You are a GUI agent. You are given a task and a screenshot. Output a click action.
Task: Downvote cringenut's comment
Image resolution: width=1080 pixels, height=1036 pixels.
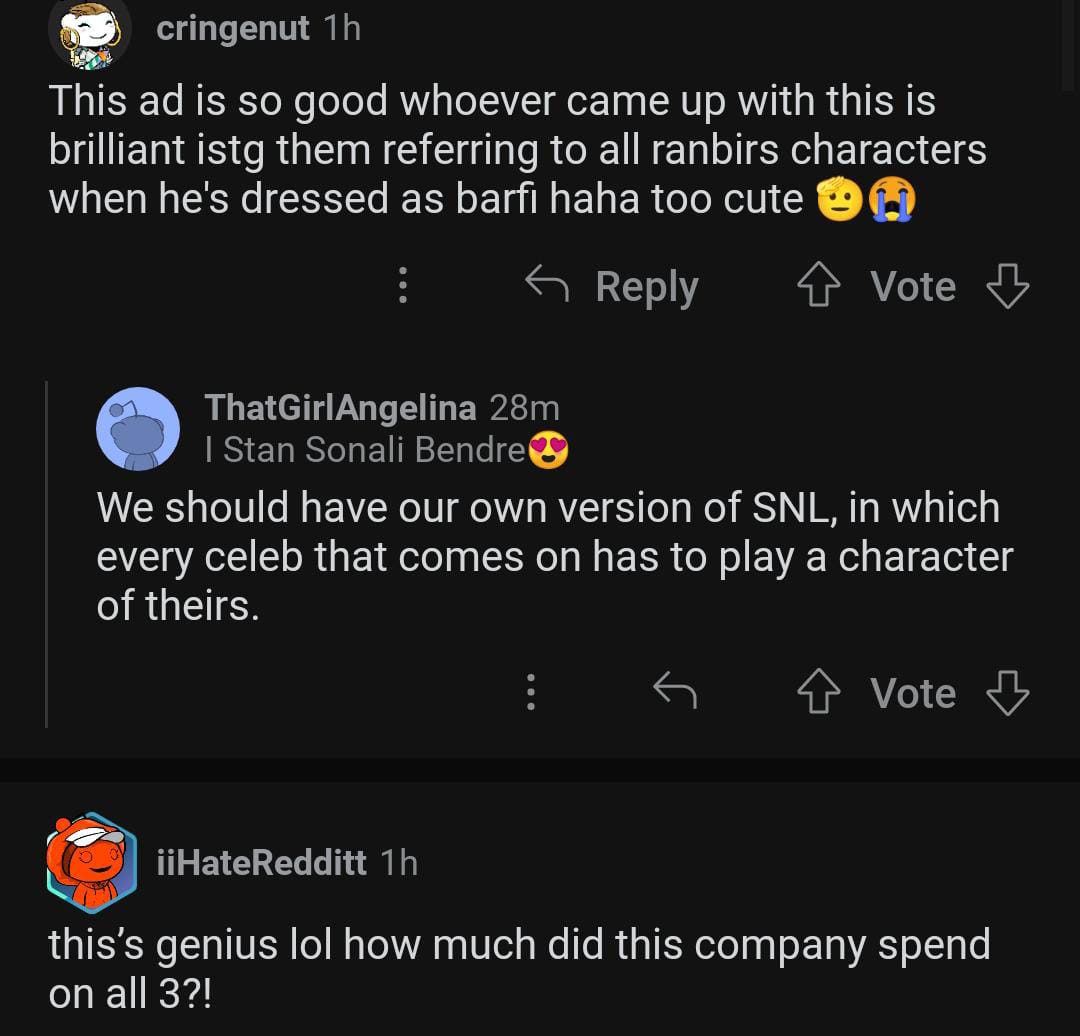click(x=1007, y=287)
